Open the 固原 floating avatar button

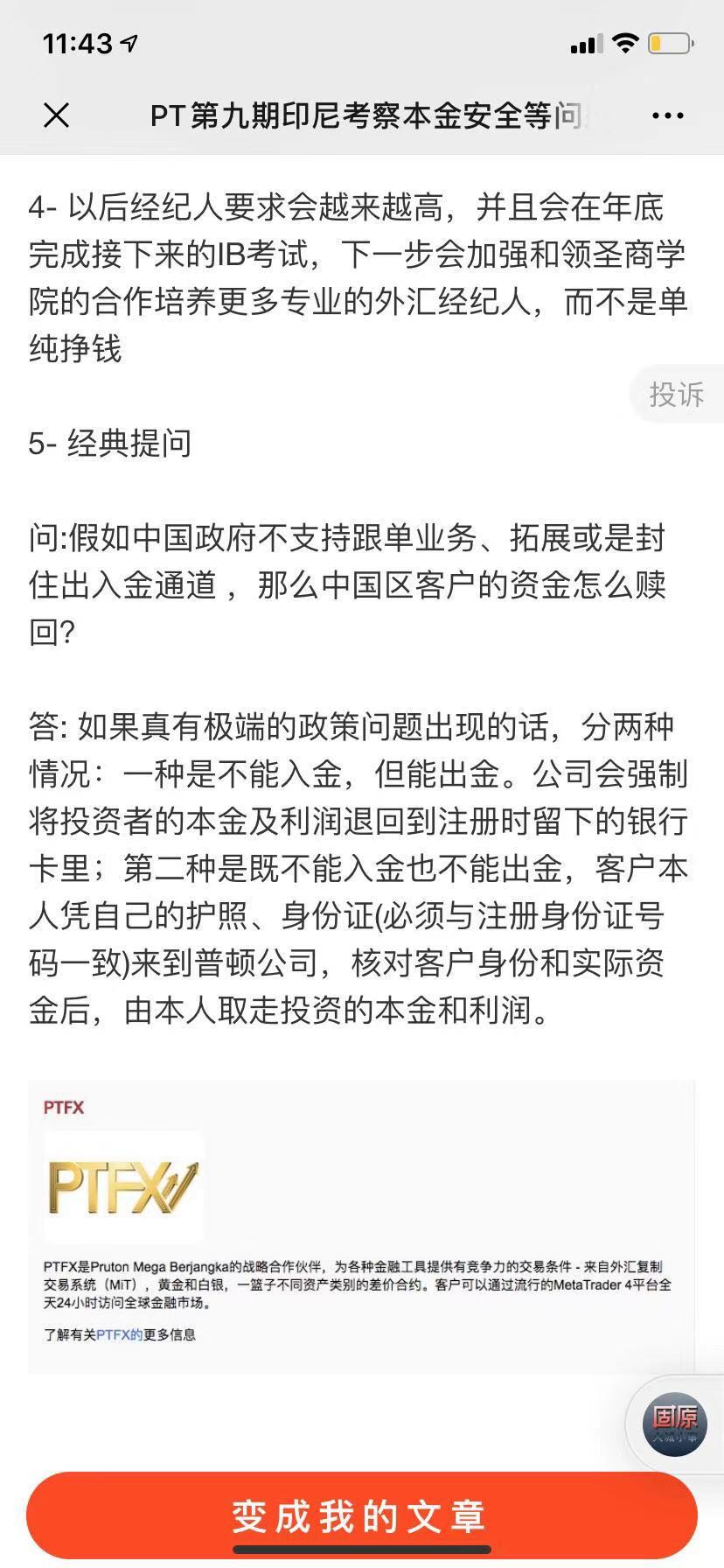coord(675,1424)
